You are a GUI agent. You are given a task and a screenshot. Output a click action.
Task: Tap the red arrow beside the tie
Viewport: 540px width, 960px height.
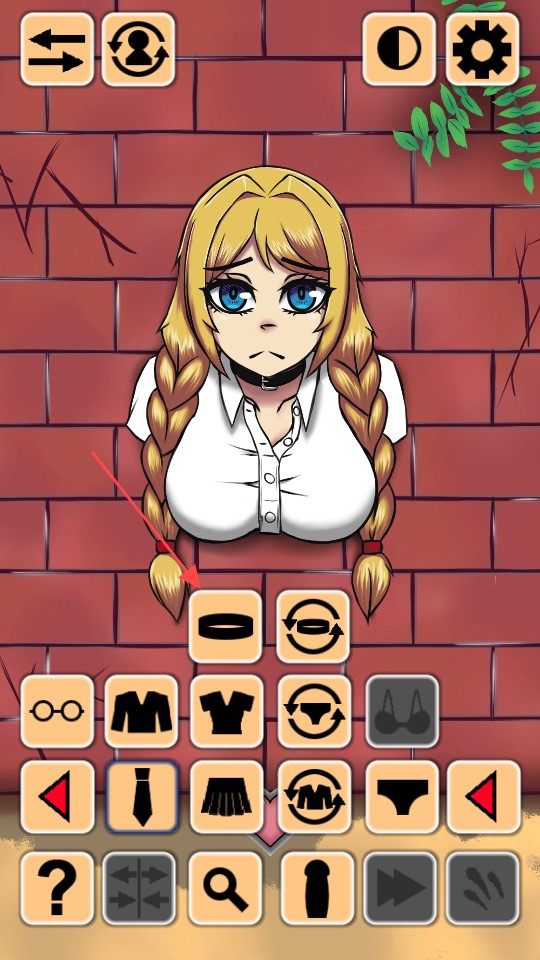[57, 797]
